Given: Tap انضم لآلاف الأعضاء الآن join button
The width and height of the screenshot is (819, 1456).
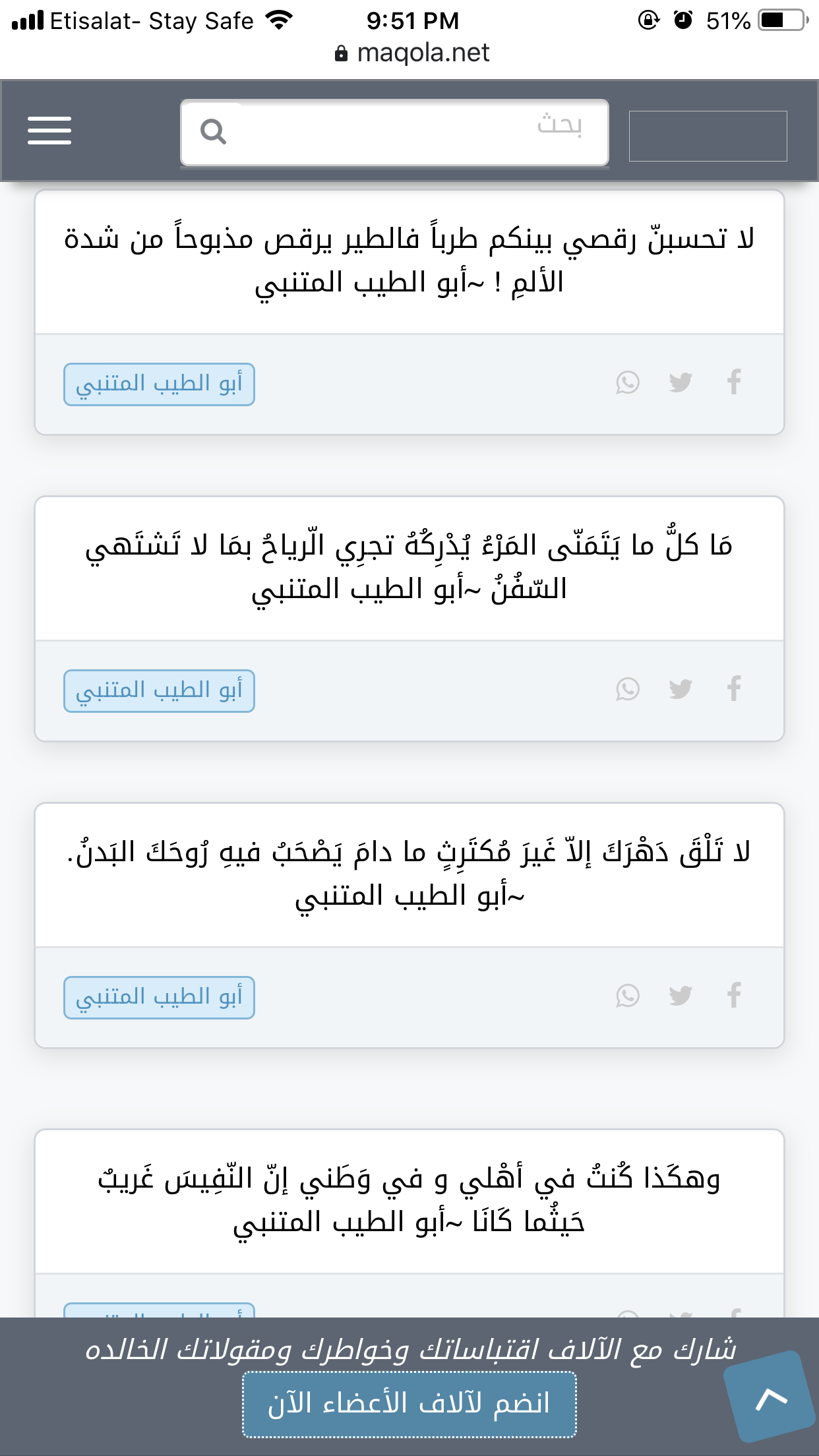Looking at the screenshot, I should [409, 1404].
